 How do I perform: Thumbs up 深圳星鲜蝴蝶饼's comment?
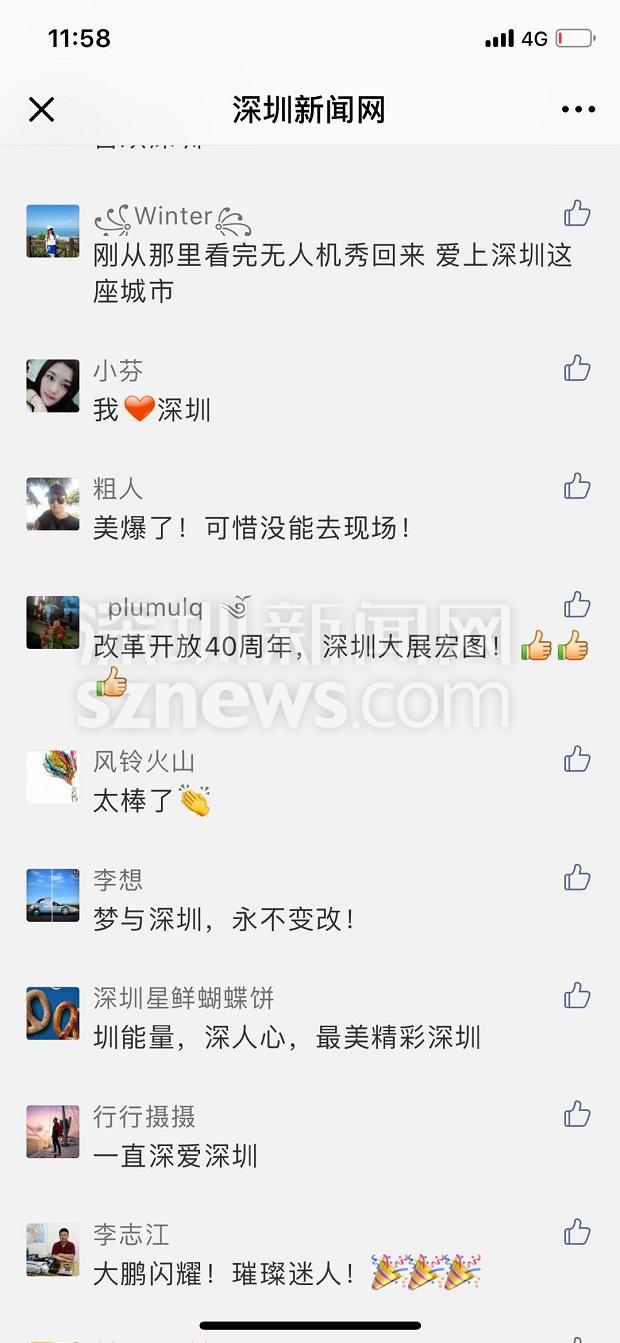pos(577,995)
